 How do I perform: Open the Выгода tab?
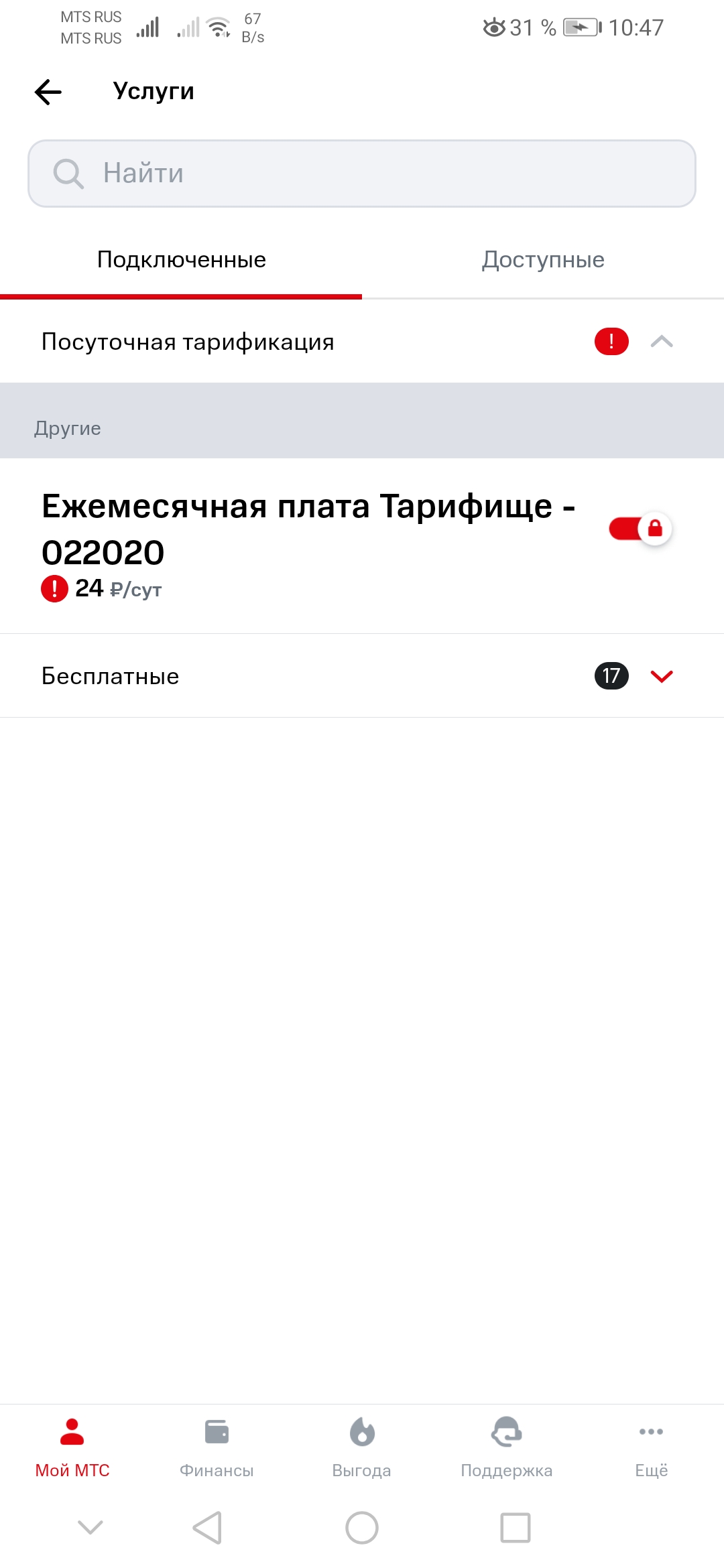point(362,1447)
